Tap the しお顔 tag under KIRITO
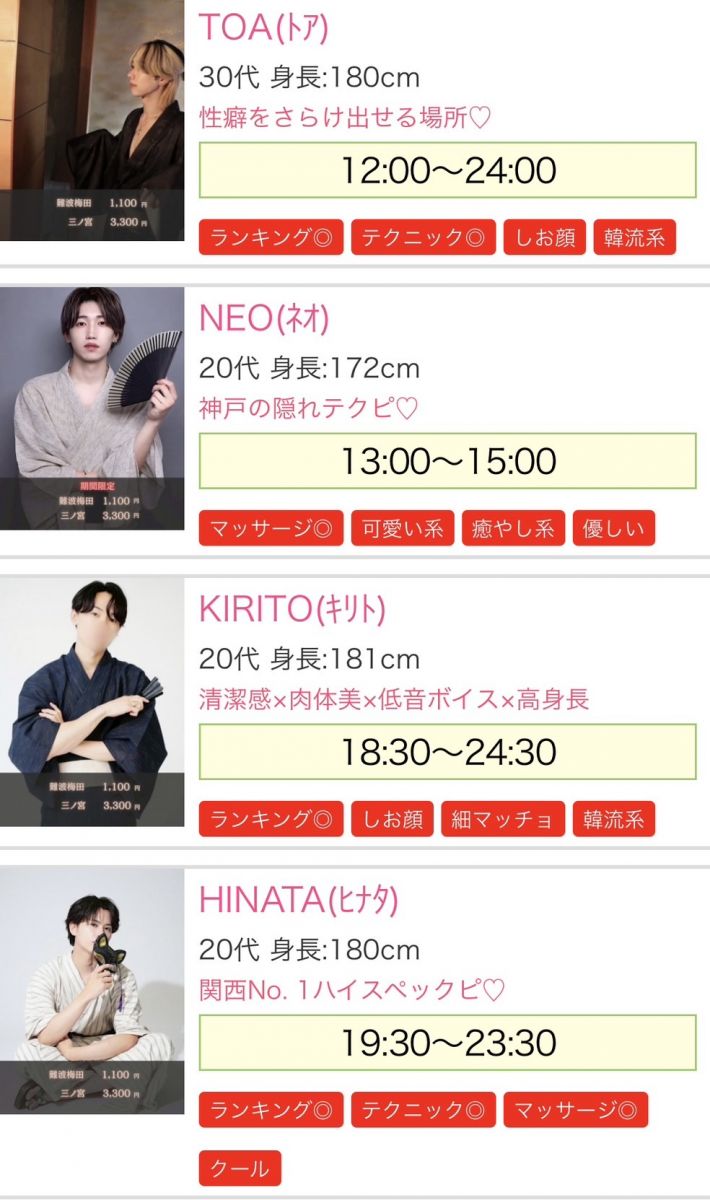Image resolution: width=710 pixels, height=1200 pixels. tap(392, 819)
